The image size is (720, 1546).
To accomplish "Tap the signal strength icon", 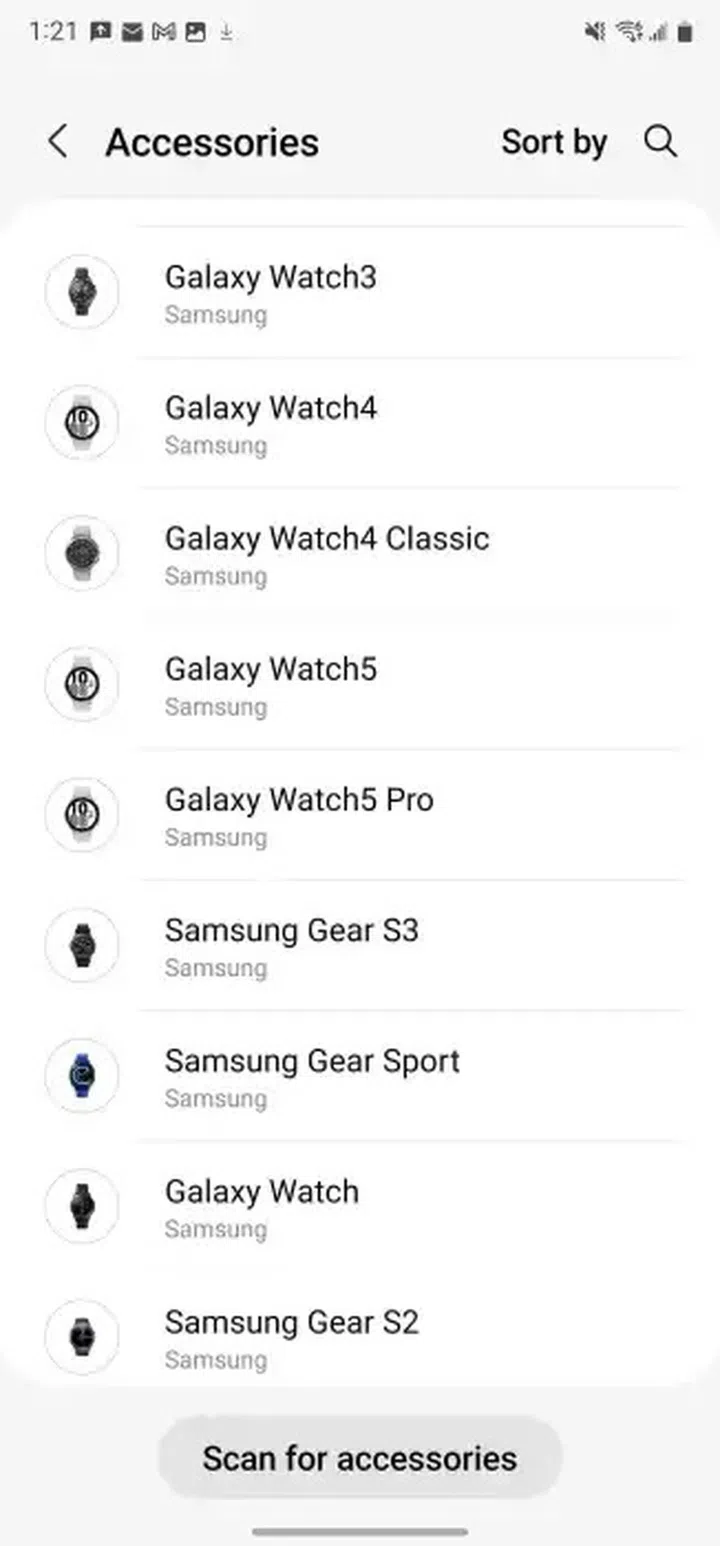I will [658, 31].
